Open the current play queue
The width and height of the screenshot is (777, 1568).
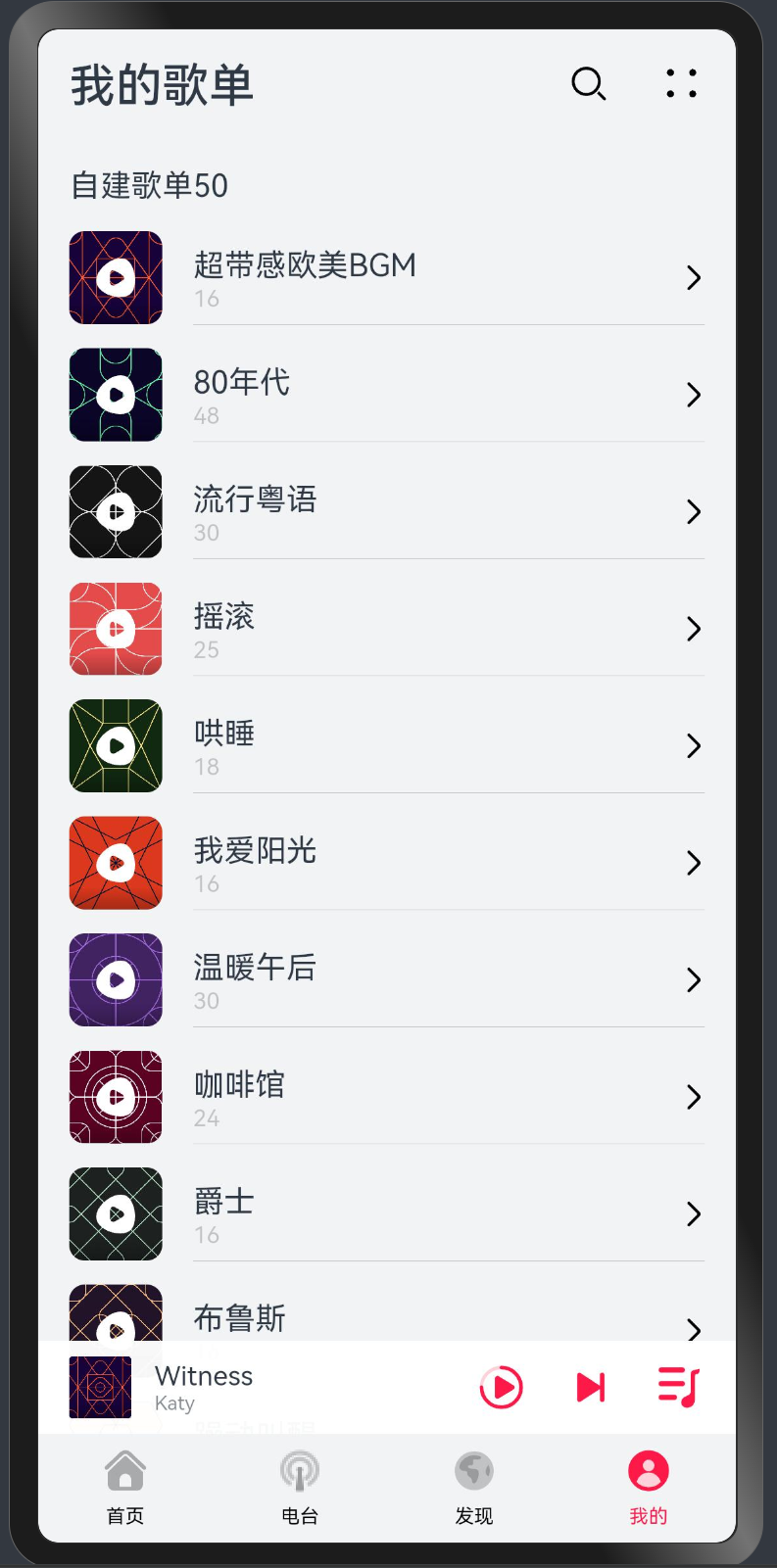click(678, 1387)
